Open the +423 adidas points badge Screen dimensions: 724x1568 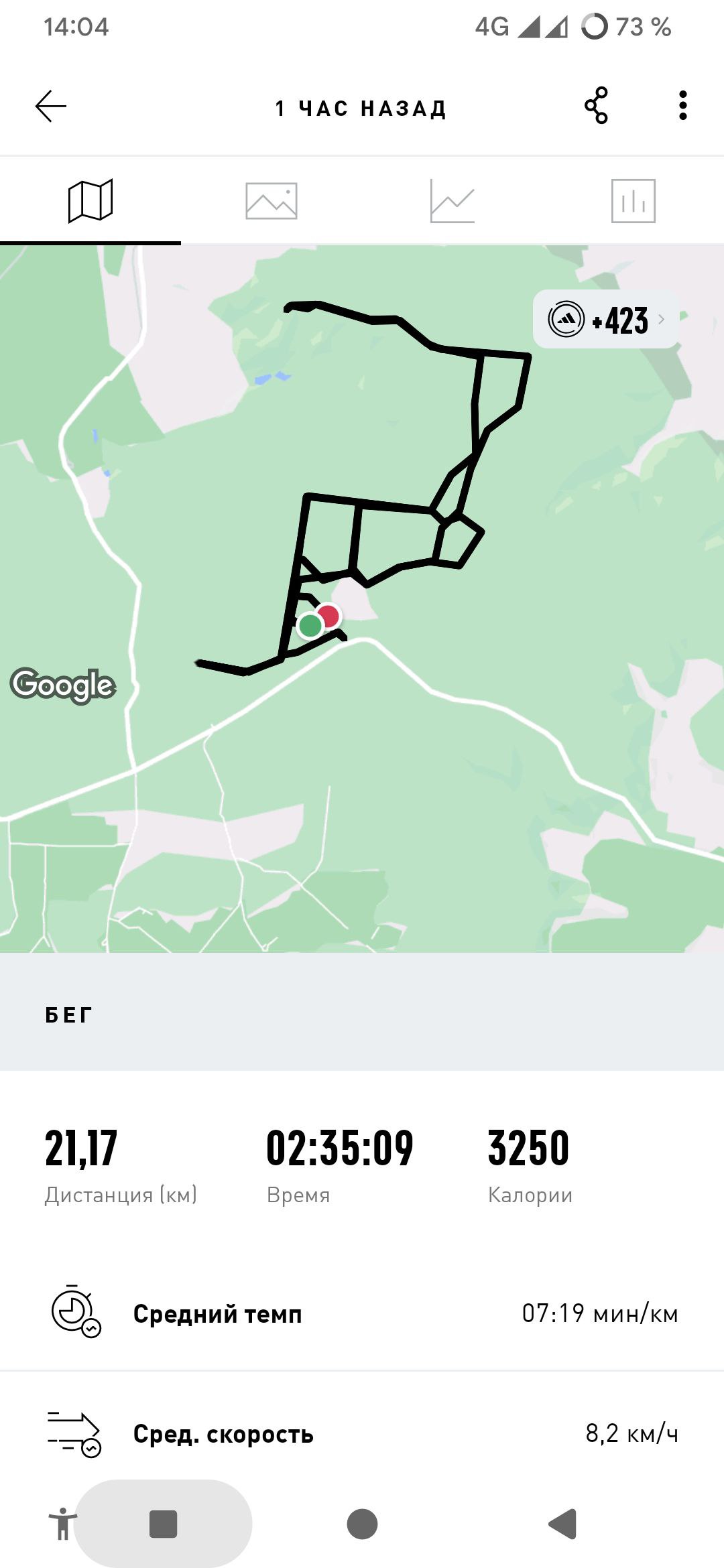[x=606, y=320]
